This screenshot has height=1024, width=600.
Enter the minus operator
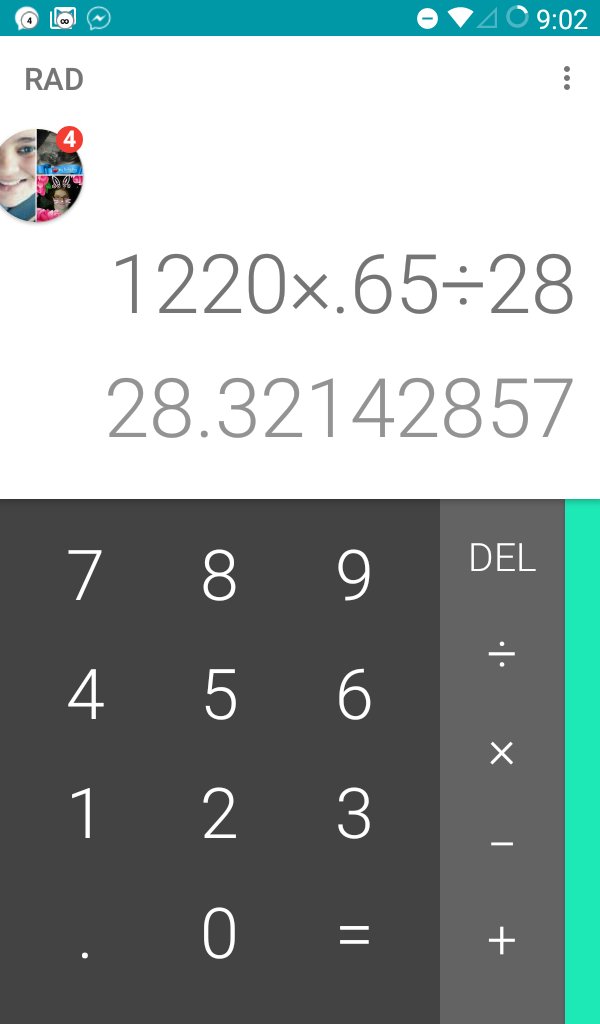click(502, 846)
